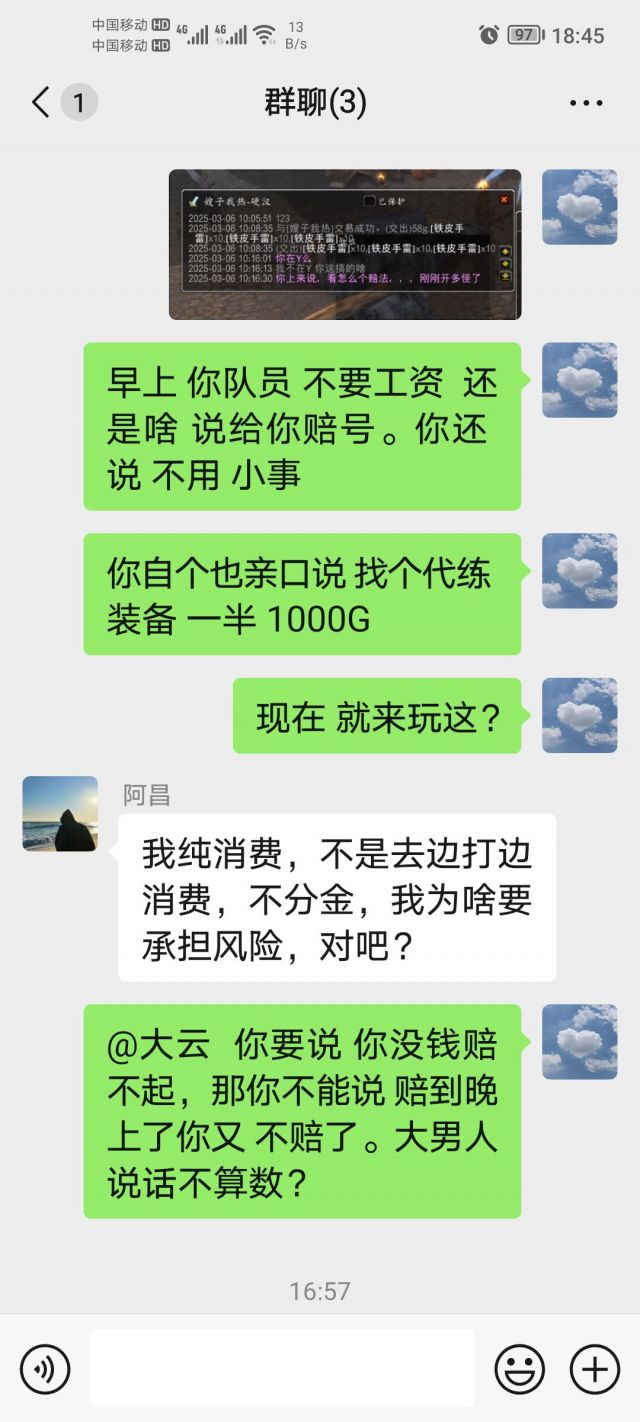640x1422 pixels.
Task: Tap 阿昌's profile avatar
Action: pyautogui.click(x=60, y=814)
